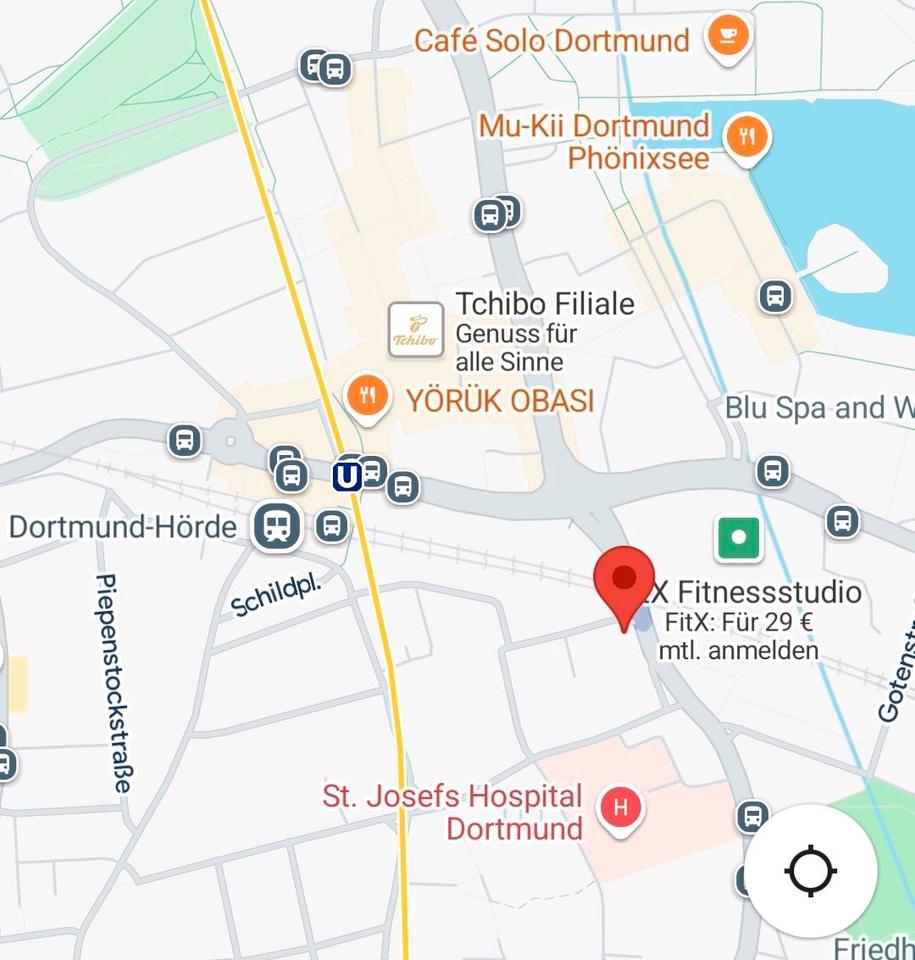Open the Café Solo Dortmund place marker
Screen dimensions: 915x960
tap(728, 37)
